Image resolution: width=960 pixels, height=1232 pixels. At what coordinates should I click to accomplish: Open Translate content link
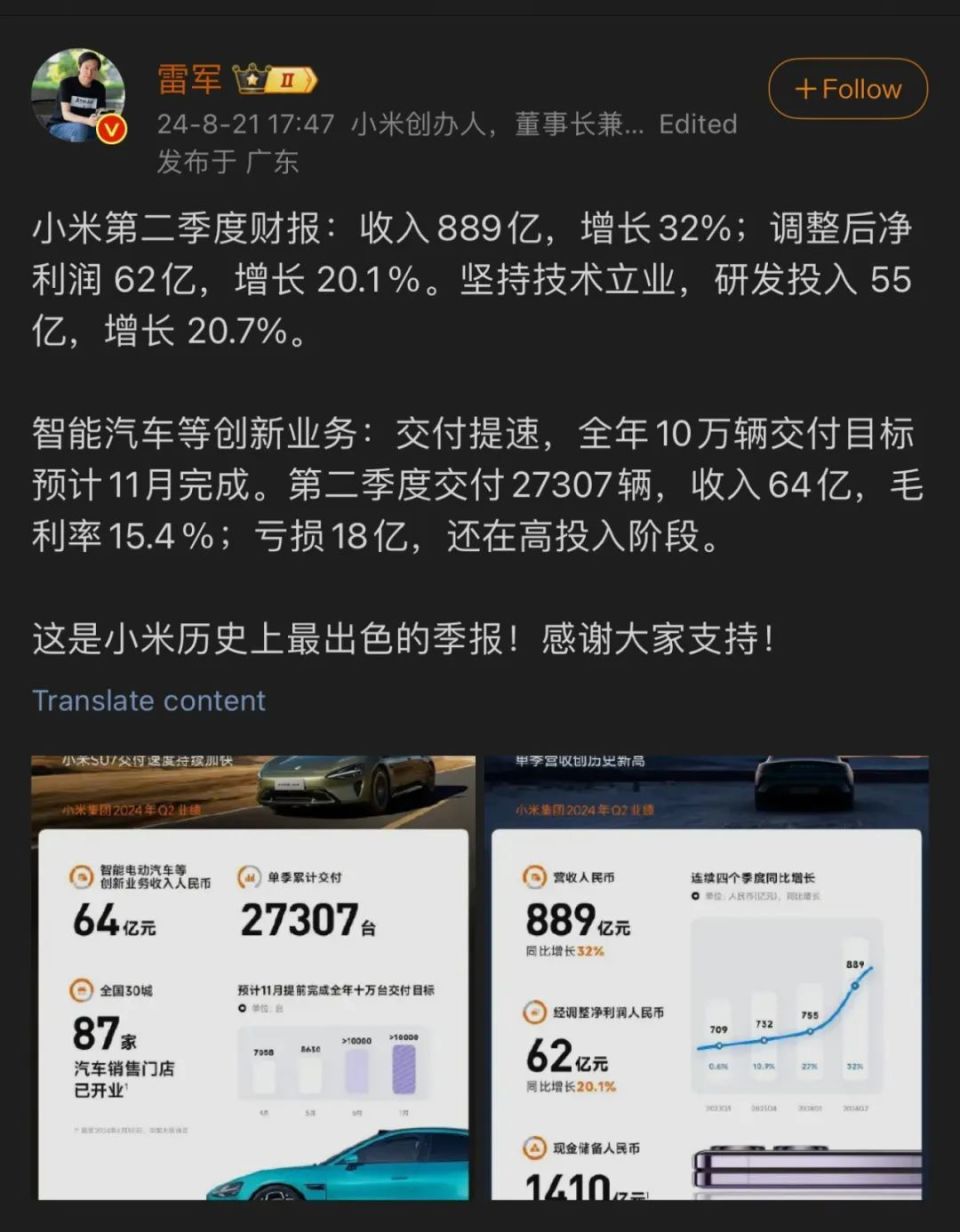coord(148,700)
